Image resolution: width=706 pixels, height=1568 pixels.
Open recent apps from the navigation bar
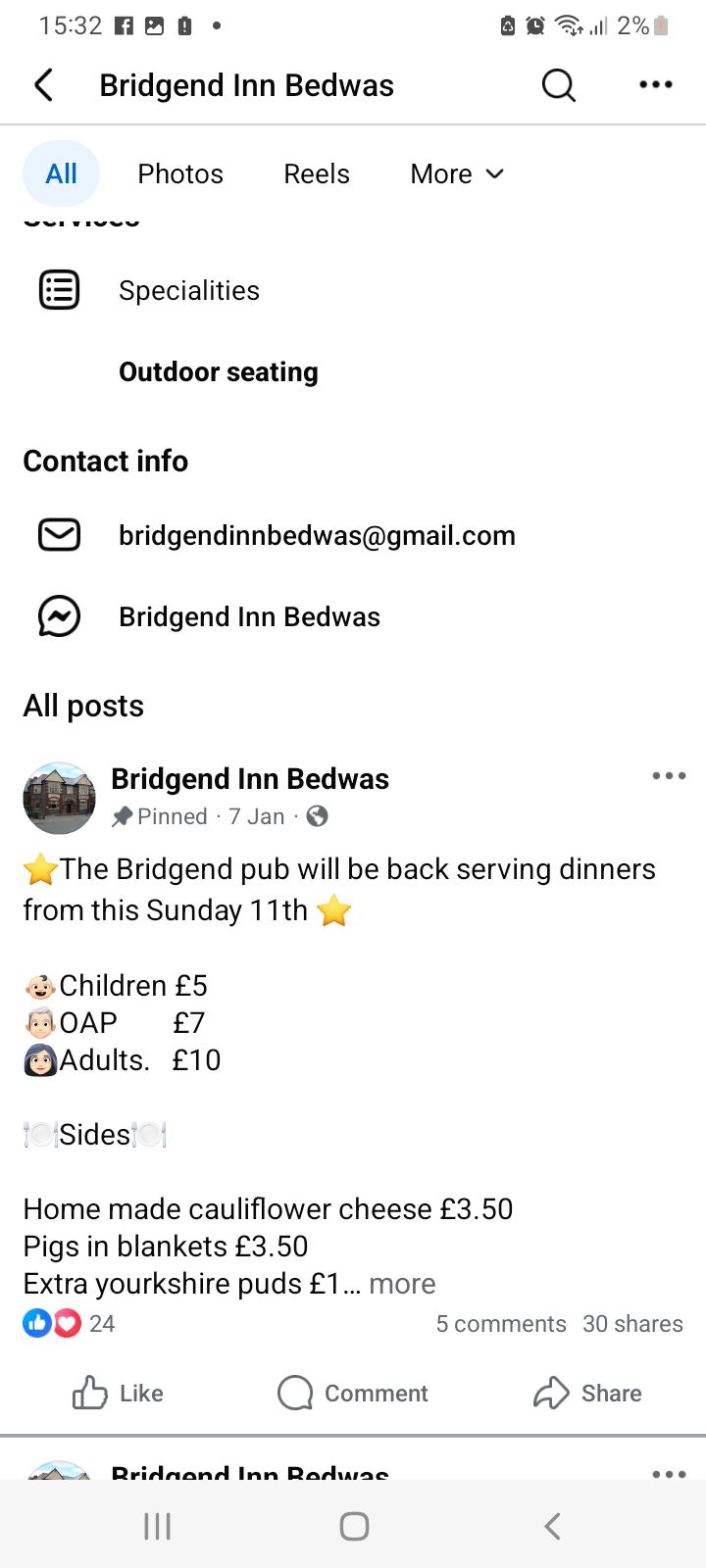tap(157, 1526)
